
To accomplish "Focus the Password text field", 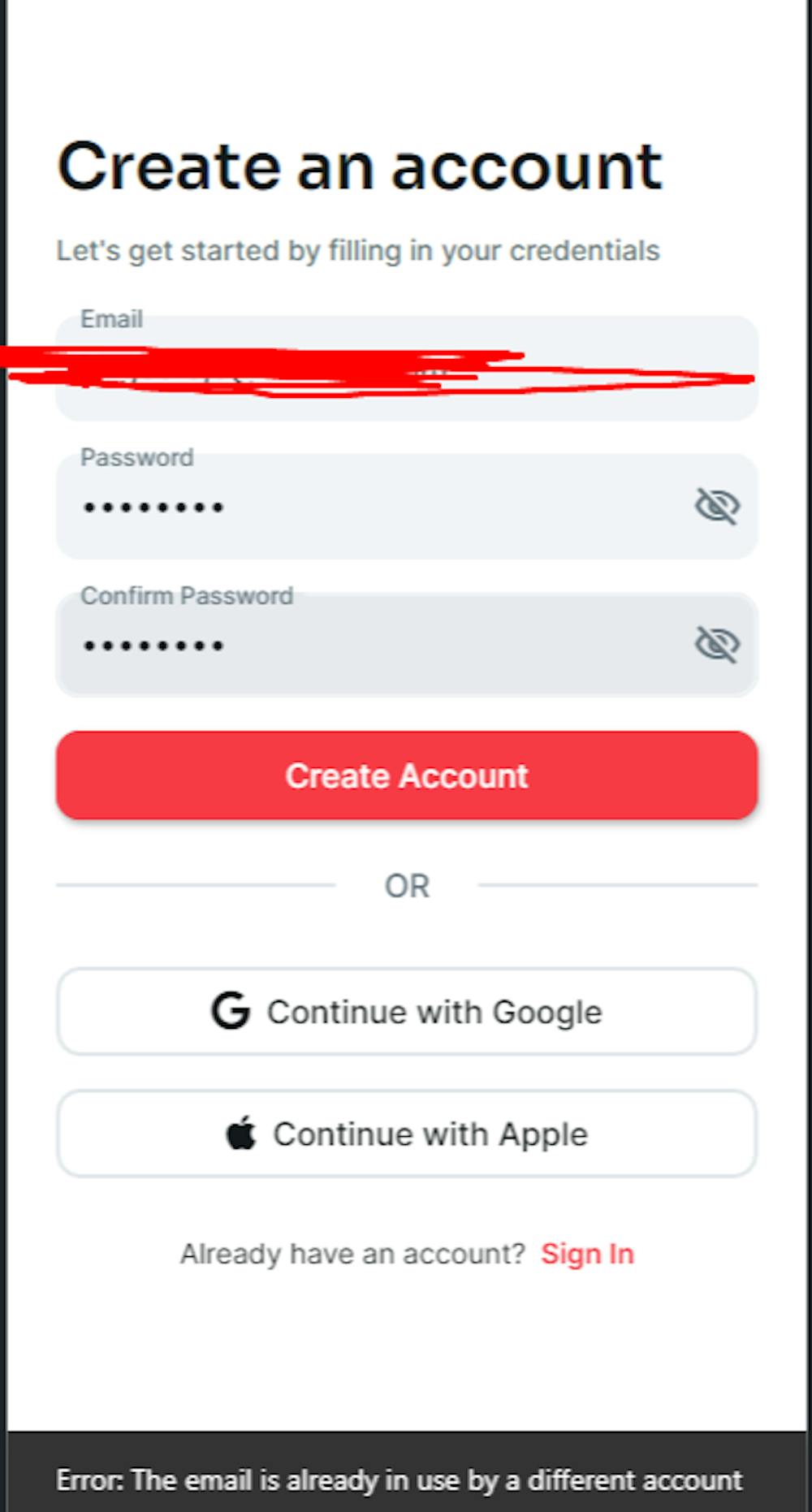I will click(x=374, y=508).
